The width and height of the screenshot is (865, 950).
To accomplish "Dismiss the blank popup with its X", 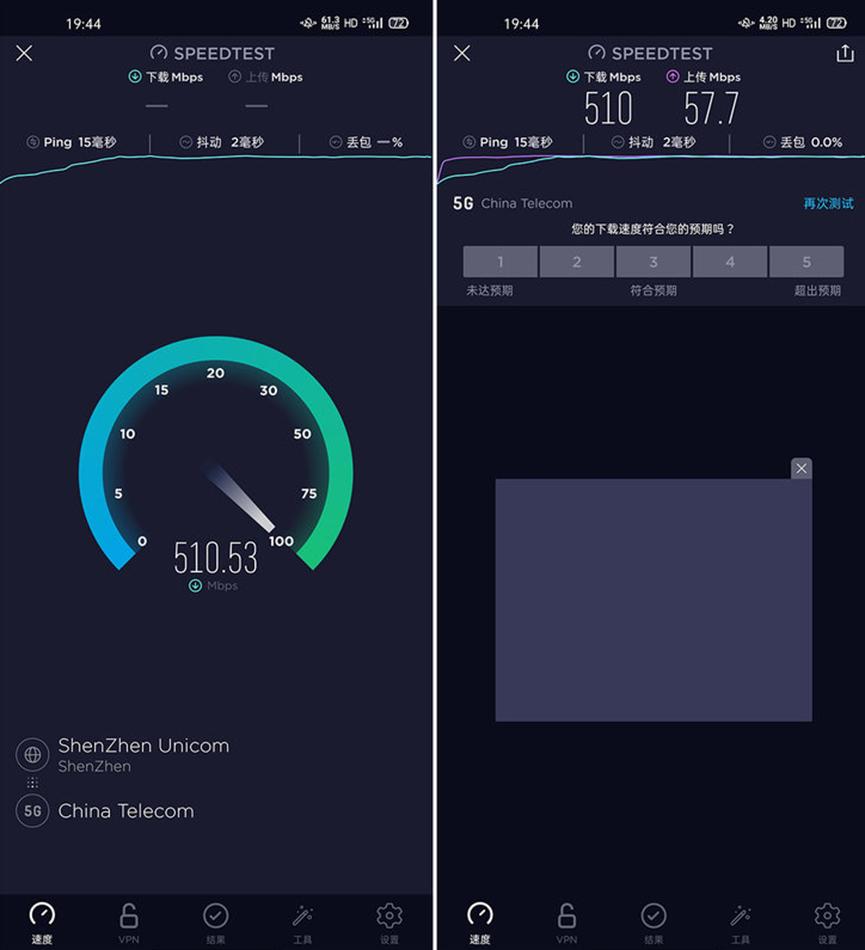I will click(x=800, y=468).
